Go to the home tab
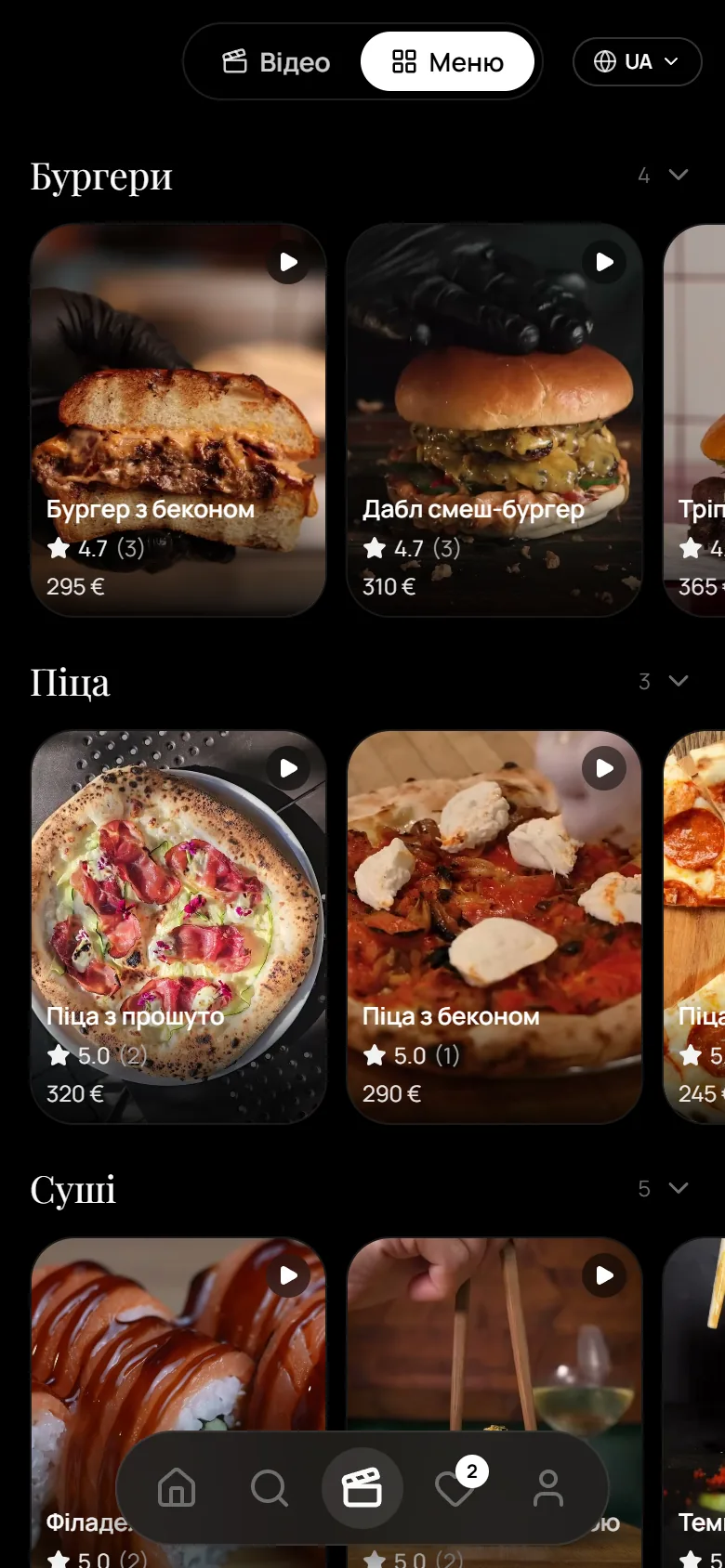 pos(177,1488)
